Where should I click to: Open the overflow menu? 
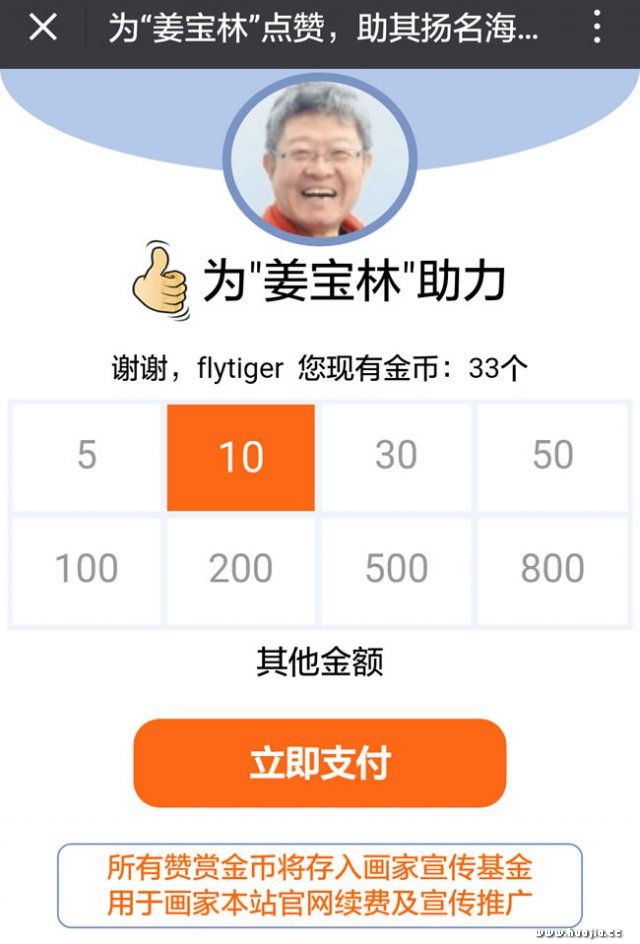point(596,28)
